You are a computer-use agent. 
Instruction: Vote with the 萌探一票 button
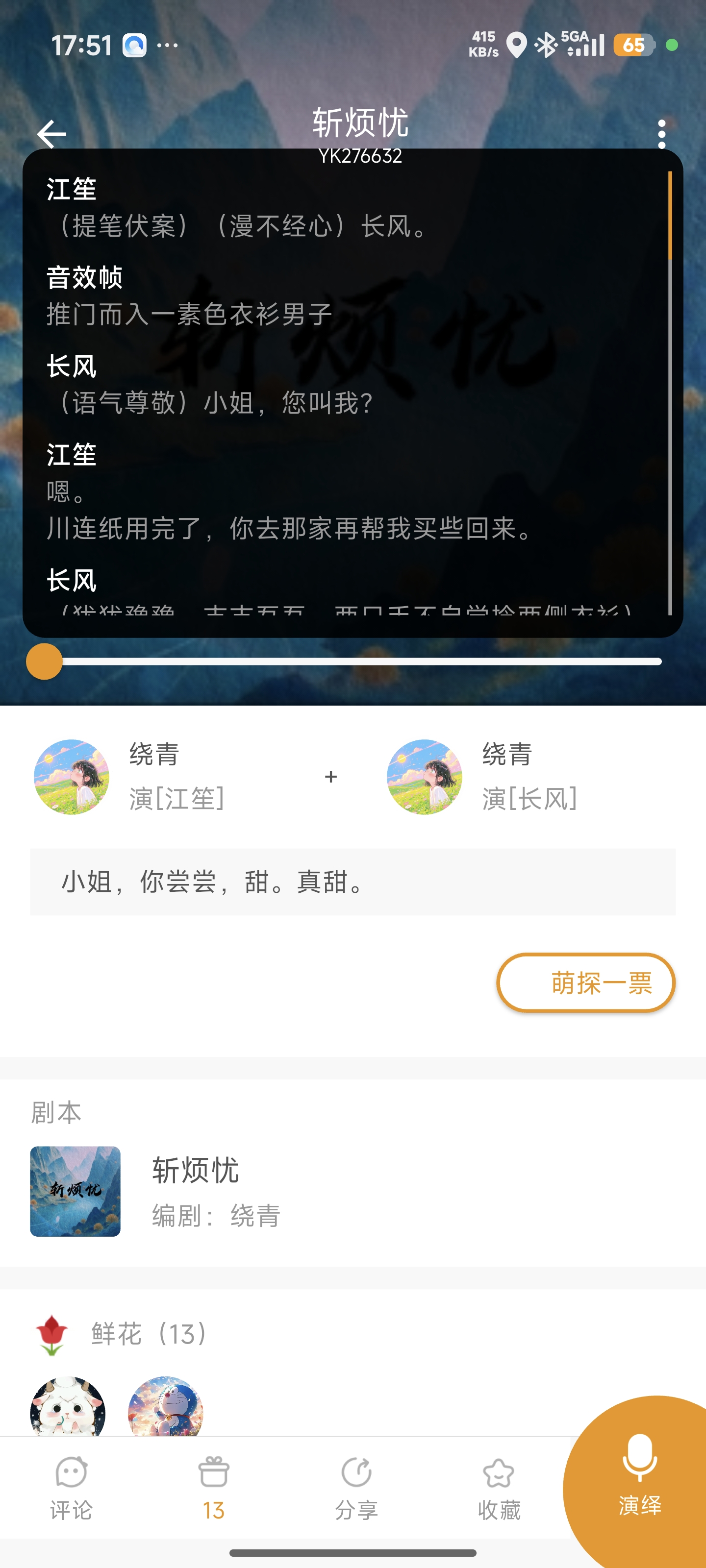[586, 982]
